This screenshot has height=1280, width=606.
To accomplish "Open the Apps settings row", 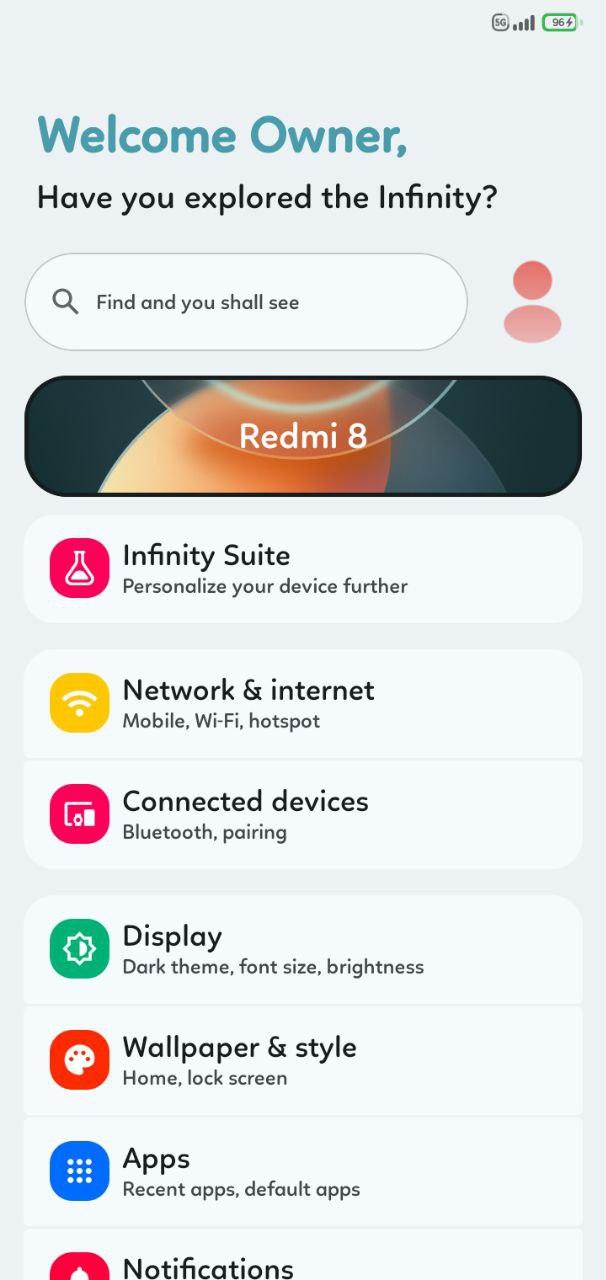I will coord(303,1172).
